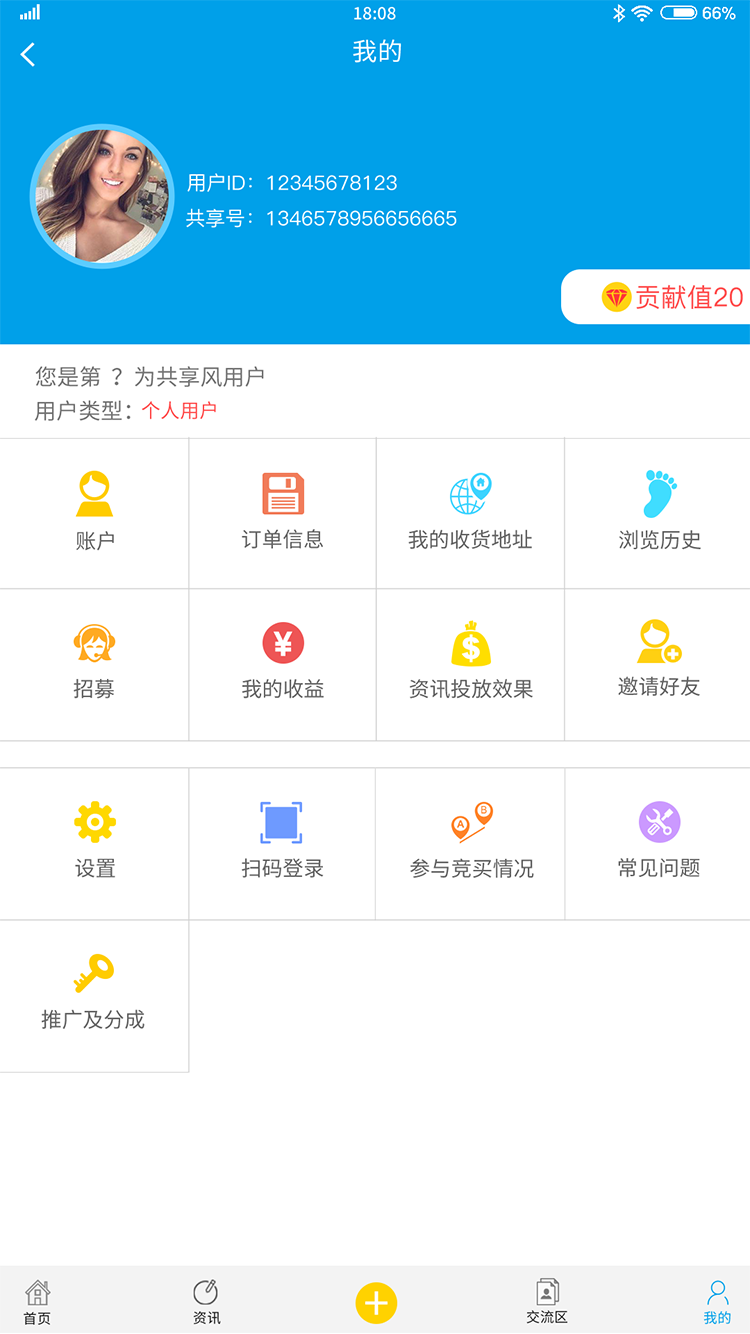The height and width of the screenshot is (1334, 750).
Task: Open the 招募 recruitment tile
Action: tap(94, 663)
